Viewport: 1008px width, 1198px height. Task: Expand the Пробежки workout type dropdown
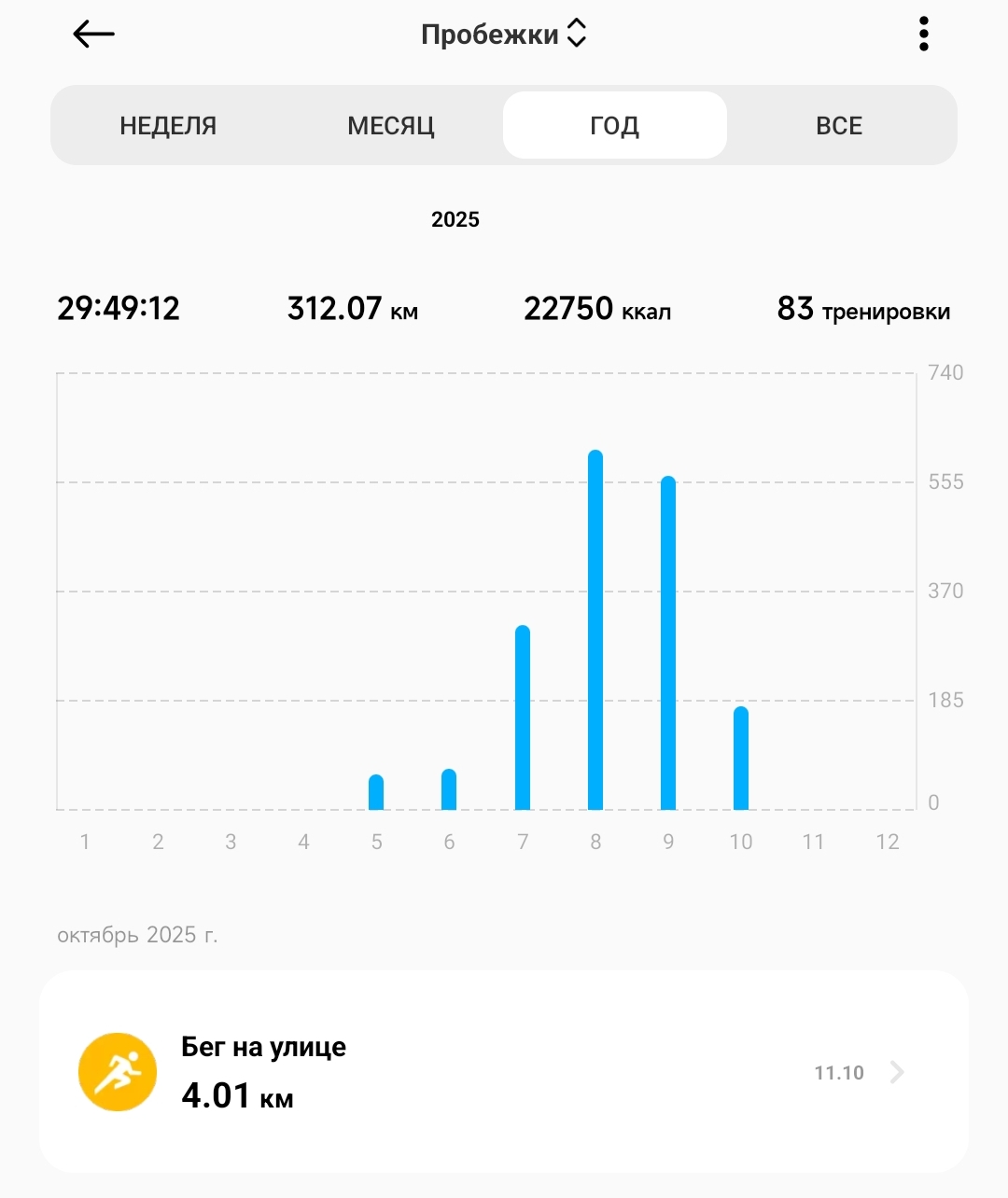(x=504, y=35)
